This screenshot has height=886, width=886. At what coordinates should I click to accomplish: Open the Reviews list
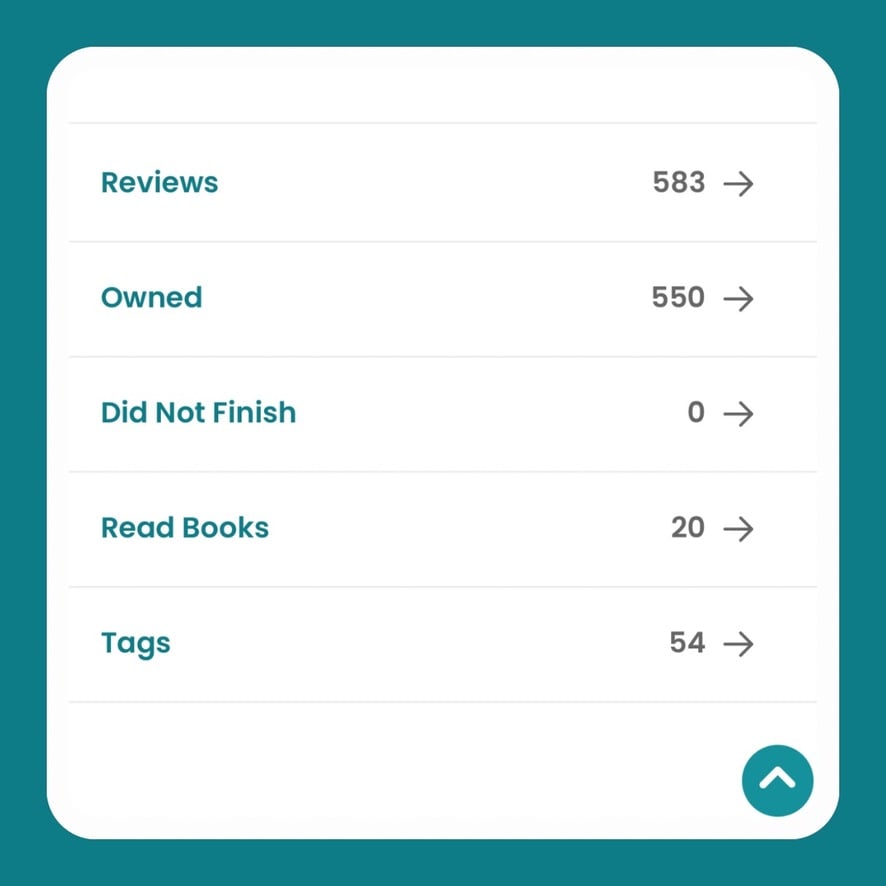tap(160, 183)
